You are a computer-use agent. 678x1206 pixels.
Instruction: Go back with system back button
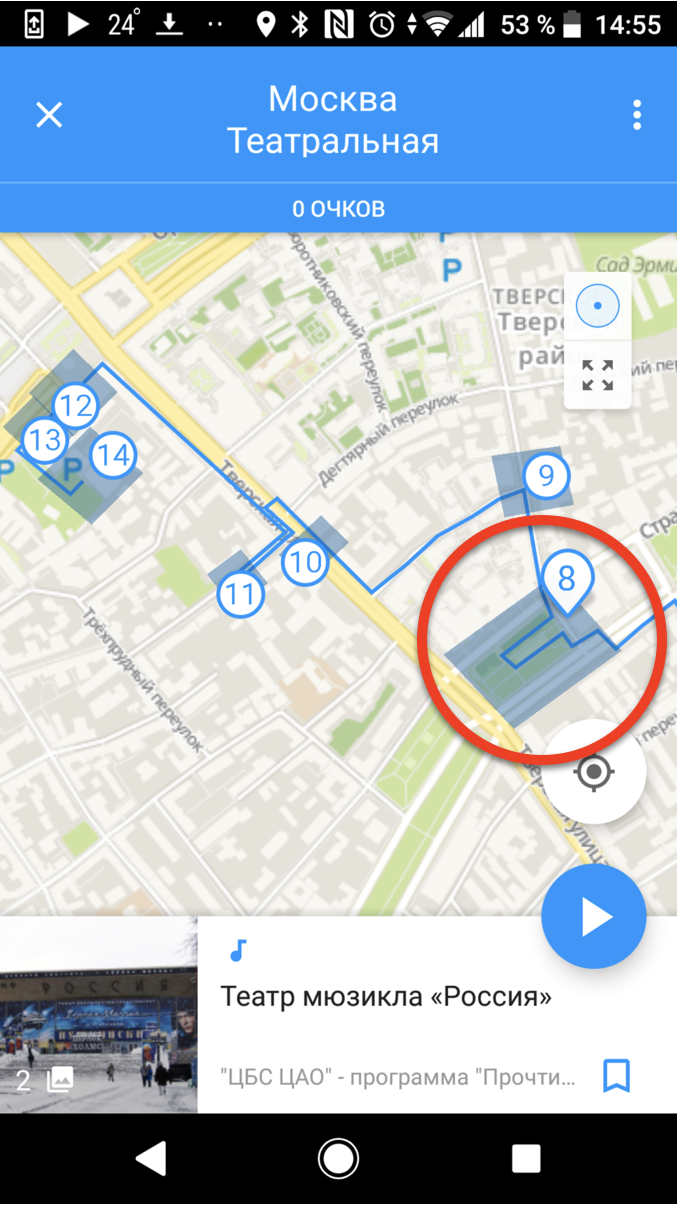[x=151, y=1159]
